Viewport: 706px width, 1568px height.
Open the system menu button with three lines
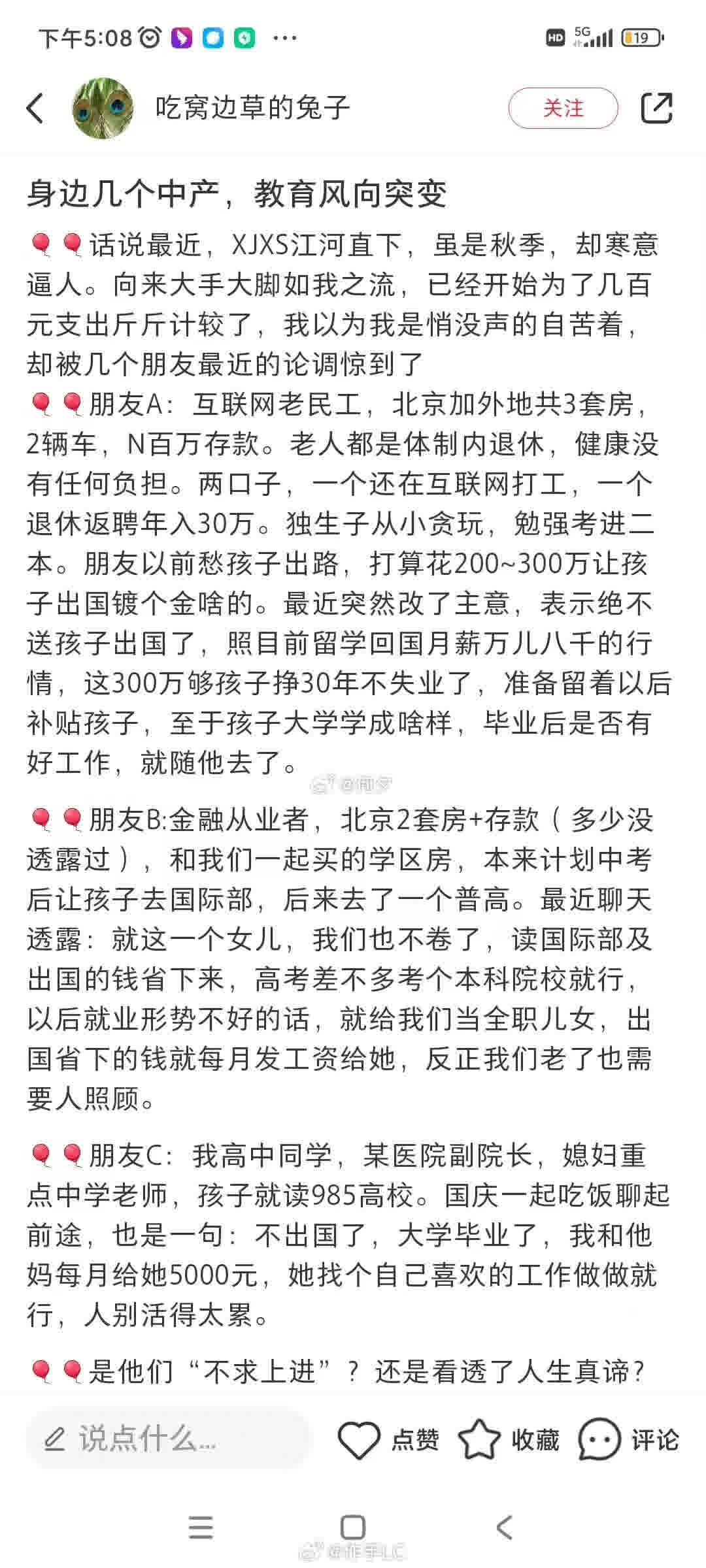tap(201, 1527)
